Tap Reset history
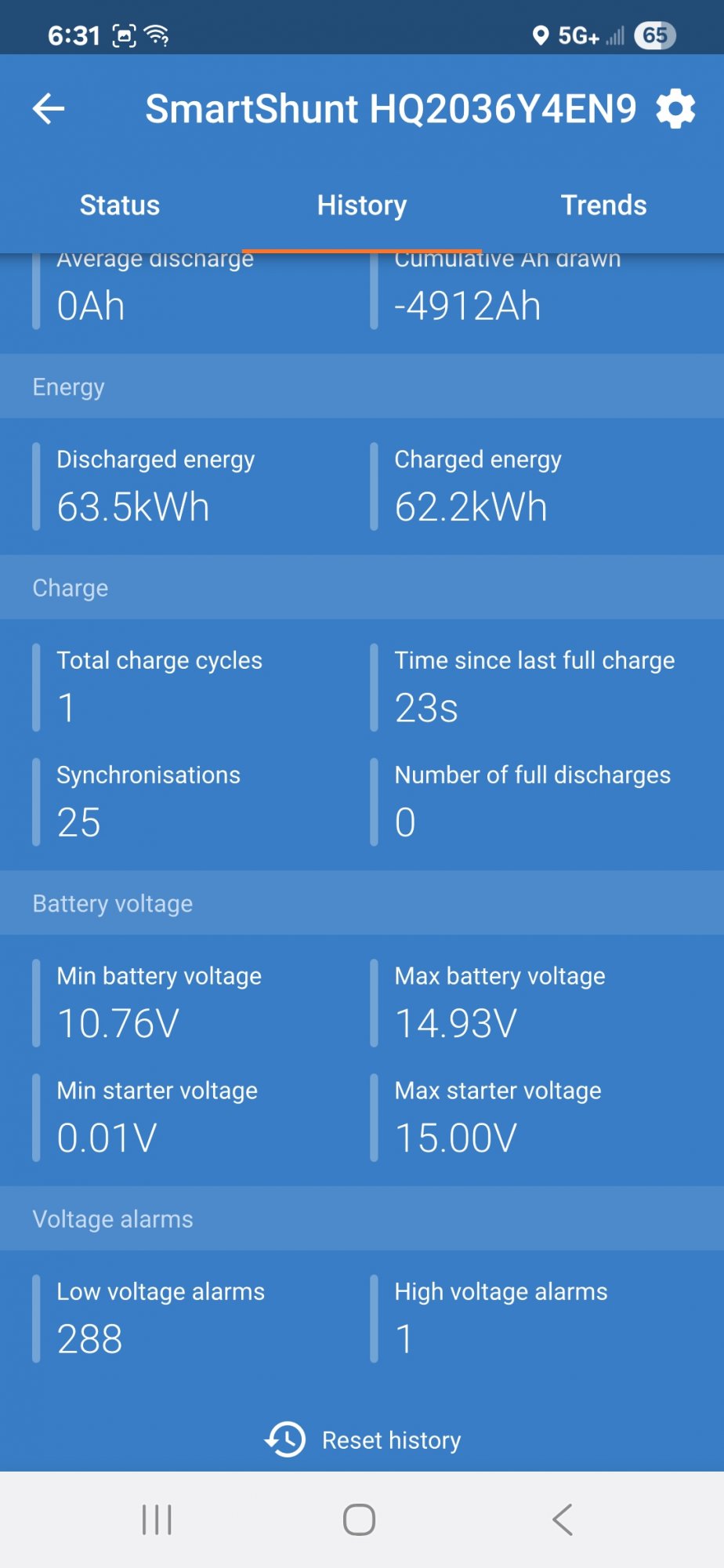 (x=363, y=1439)
